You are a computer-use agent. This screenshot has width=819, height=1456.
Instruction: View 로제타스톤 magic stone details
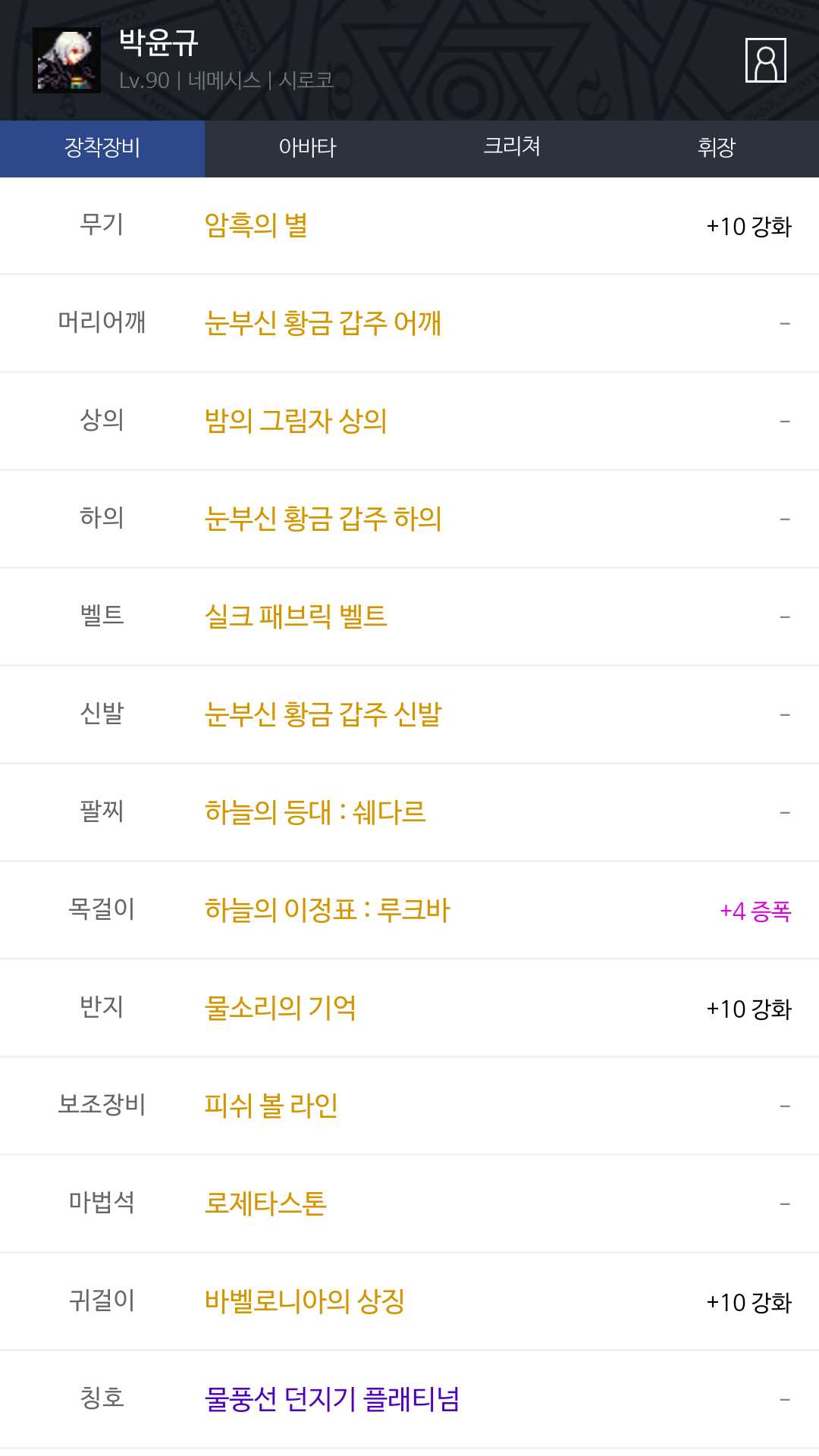pos(265,1203)
